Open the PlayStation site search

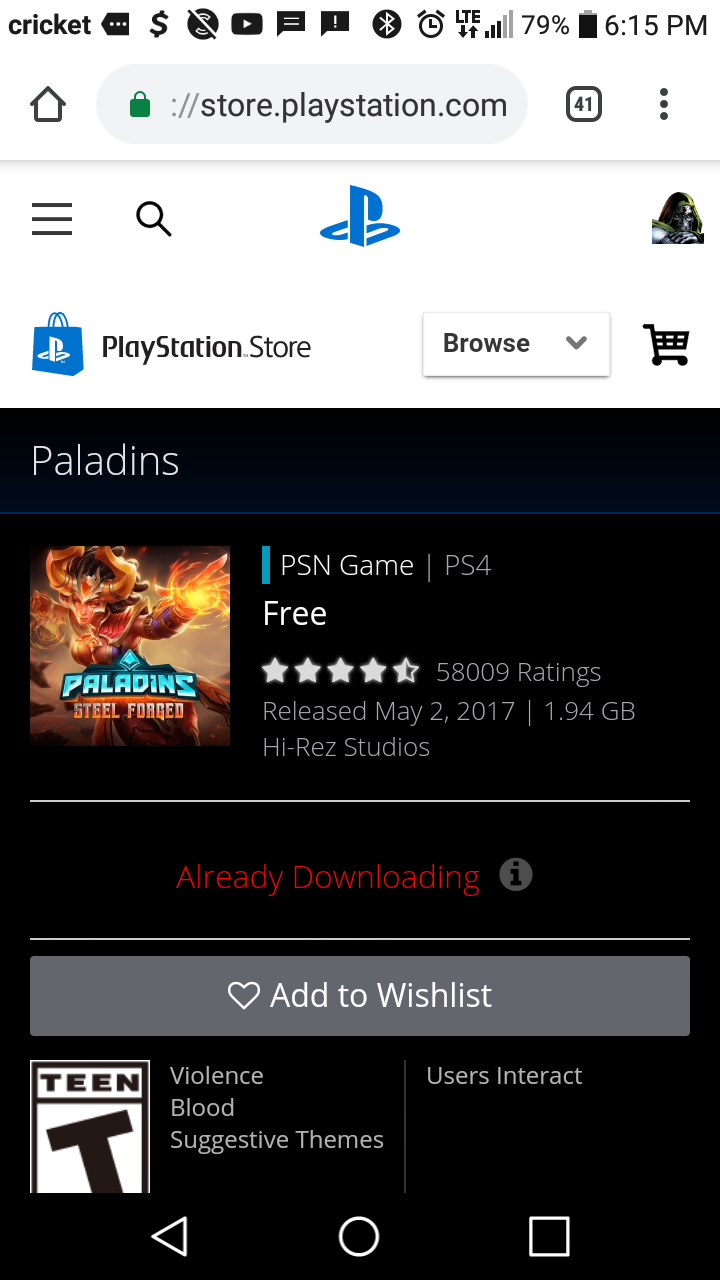pos(153,218)
